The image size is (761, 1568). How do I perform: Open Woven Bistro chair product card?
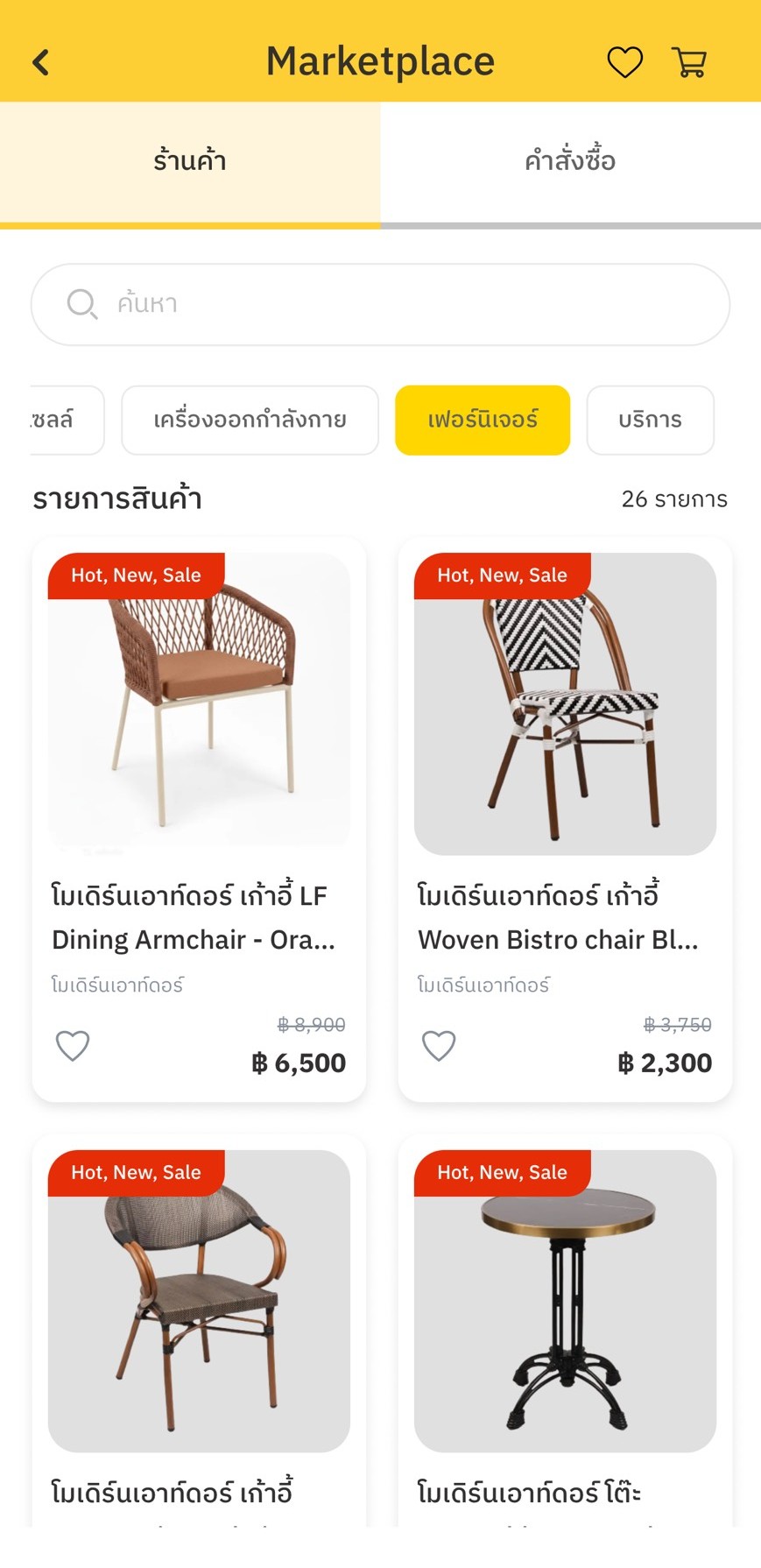click(565, 819)
